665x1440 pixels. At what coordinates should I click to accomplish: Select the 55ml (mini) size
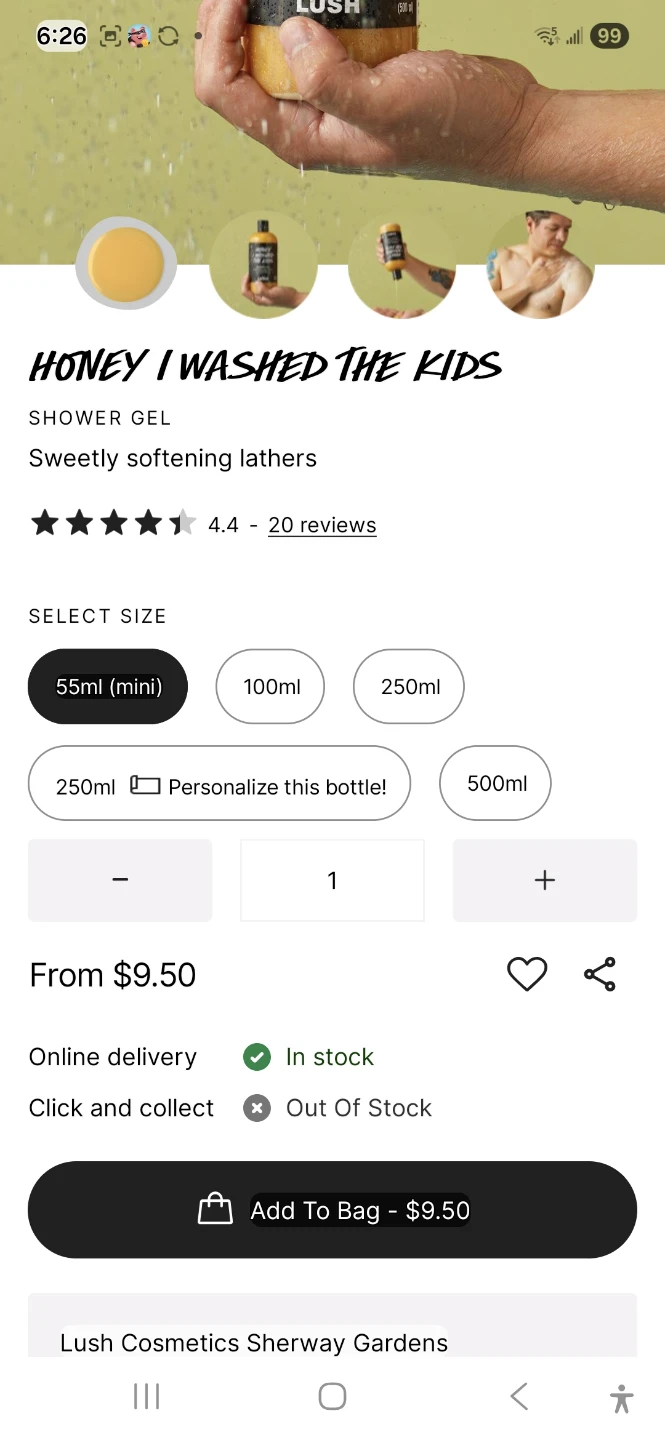tap(108, 687)
